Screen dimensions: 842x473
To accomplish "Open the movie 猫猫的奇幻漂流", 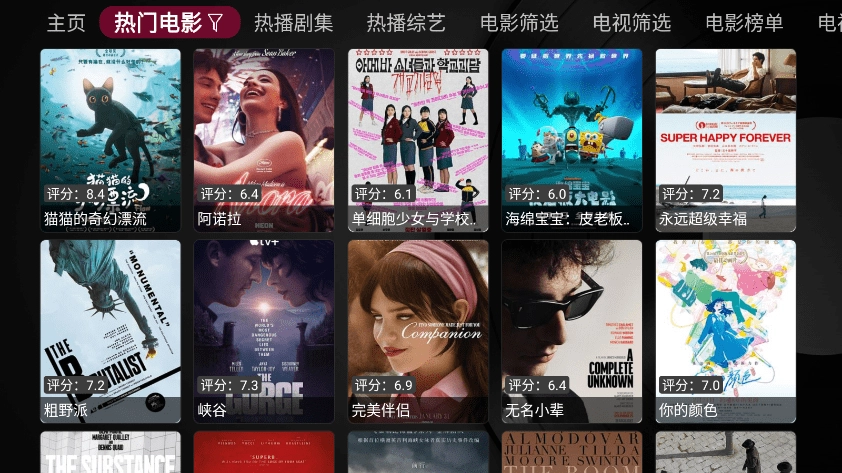I will point(110,140).
